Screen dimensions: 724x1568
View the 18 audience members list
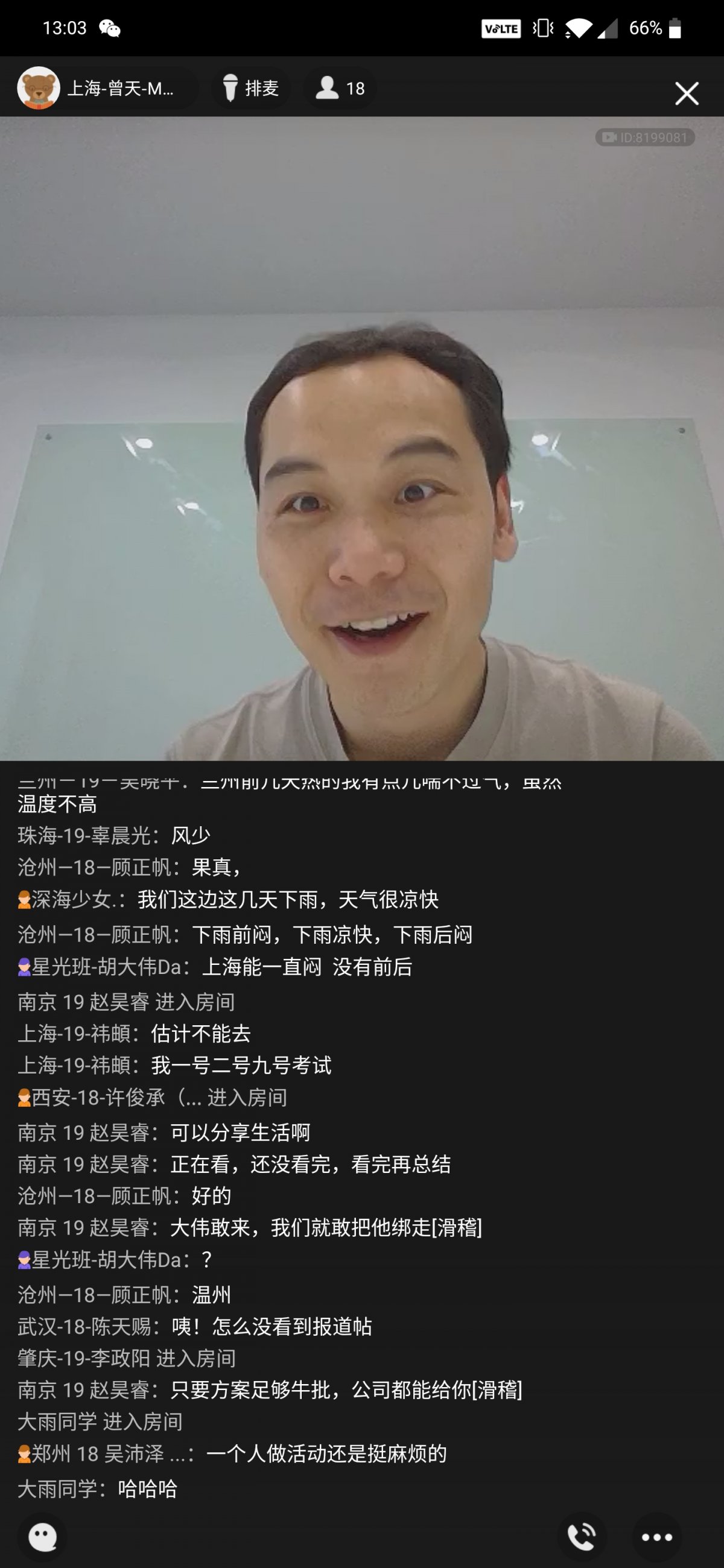tap(340, 89)
